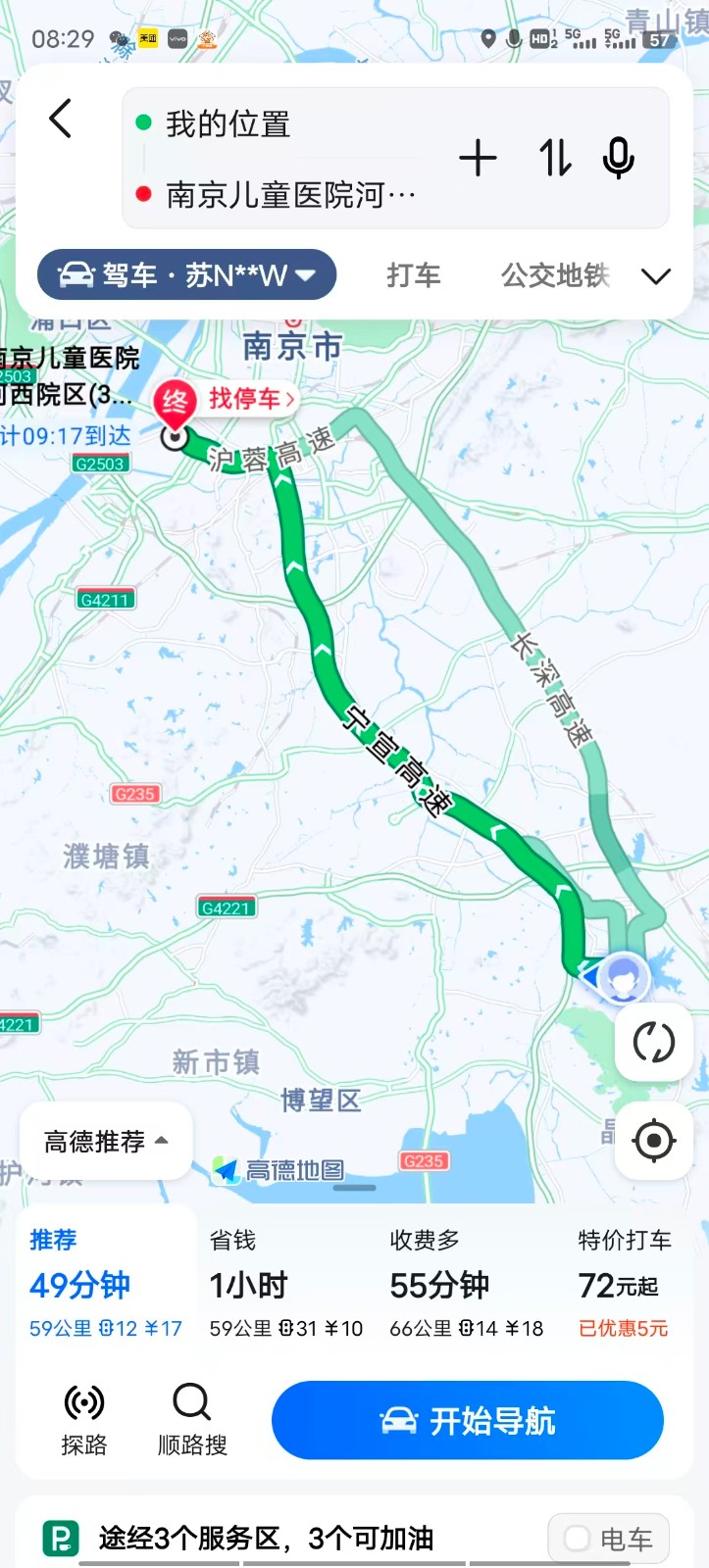This screenshot has width=709, height=1568.
Task: Edit the starting point 我的位置
Action: [x=228, y=124]
